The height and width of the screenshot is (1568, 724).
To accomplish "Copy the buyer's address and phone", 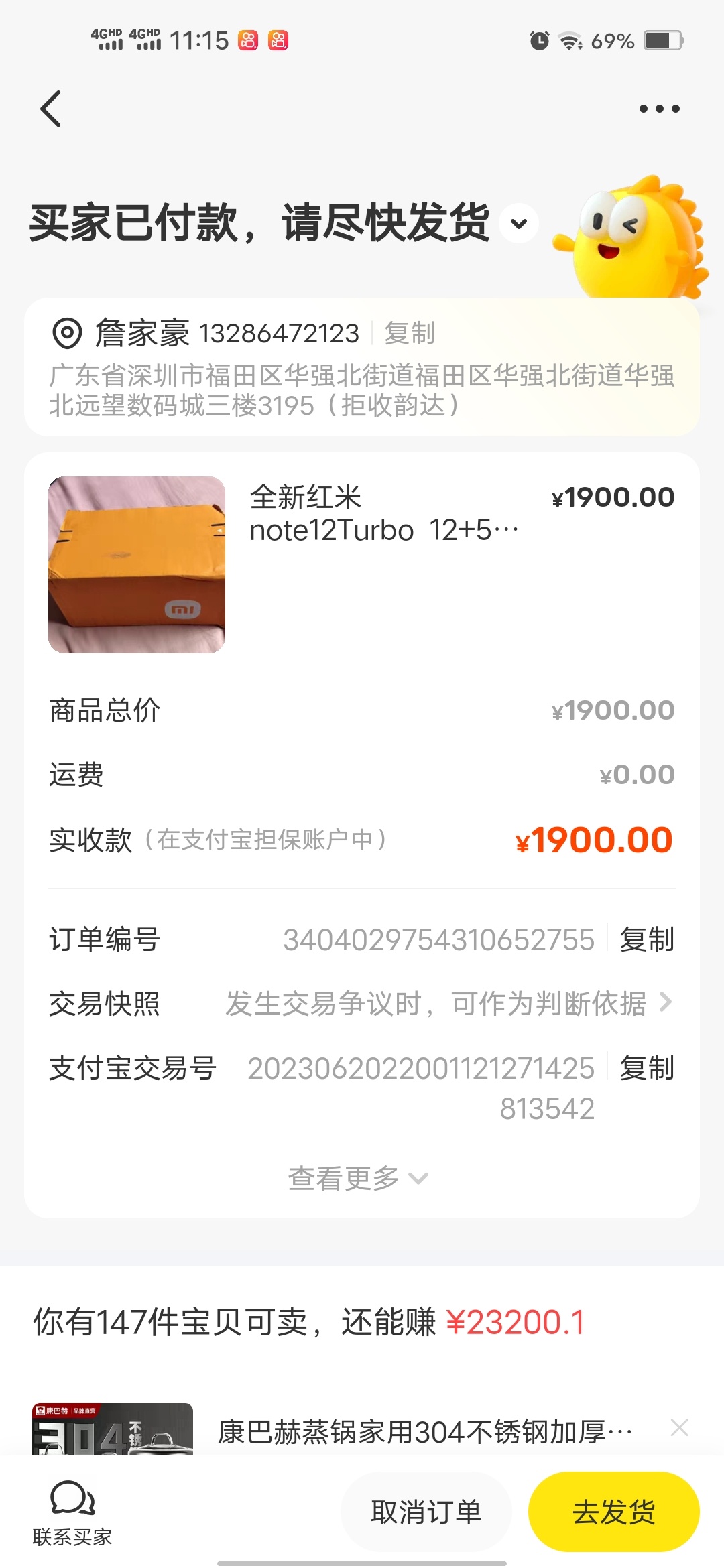I will click(410, 333).
